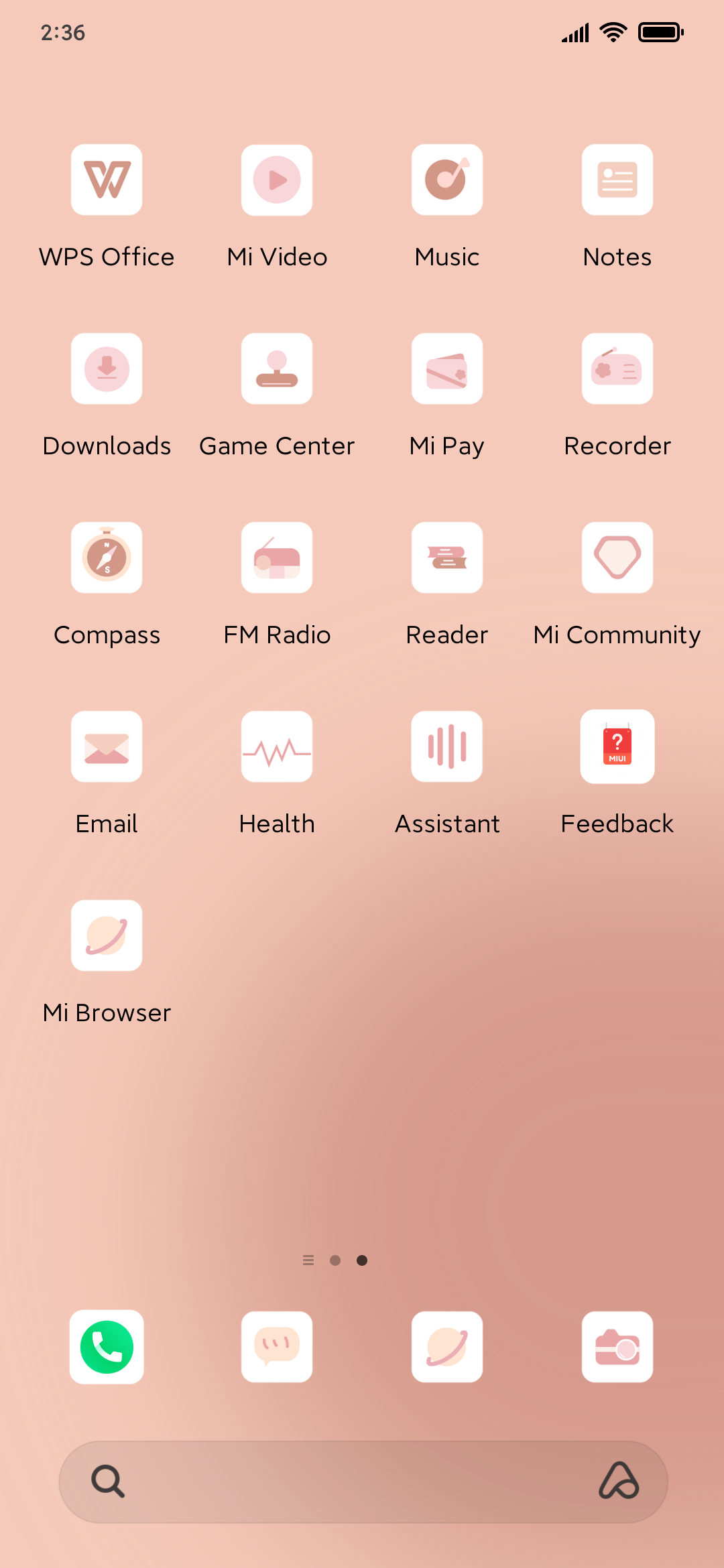The height and width of the screenshot is (1568, 724).
Task: Open the Email app
Action: click(107, 746)
